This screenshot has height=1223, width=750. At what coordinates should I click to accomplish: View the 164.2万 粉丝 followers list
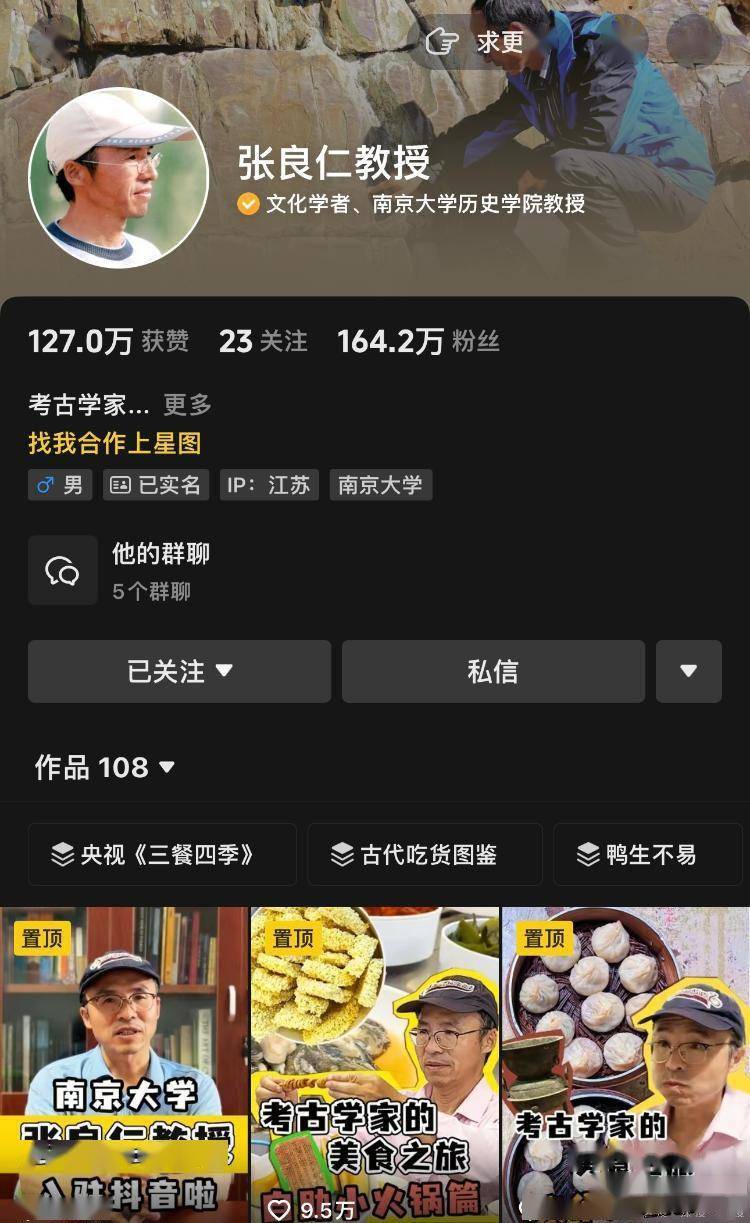418,342
